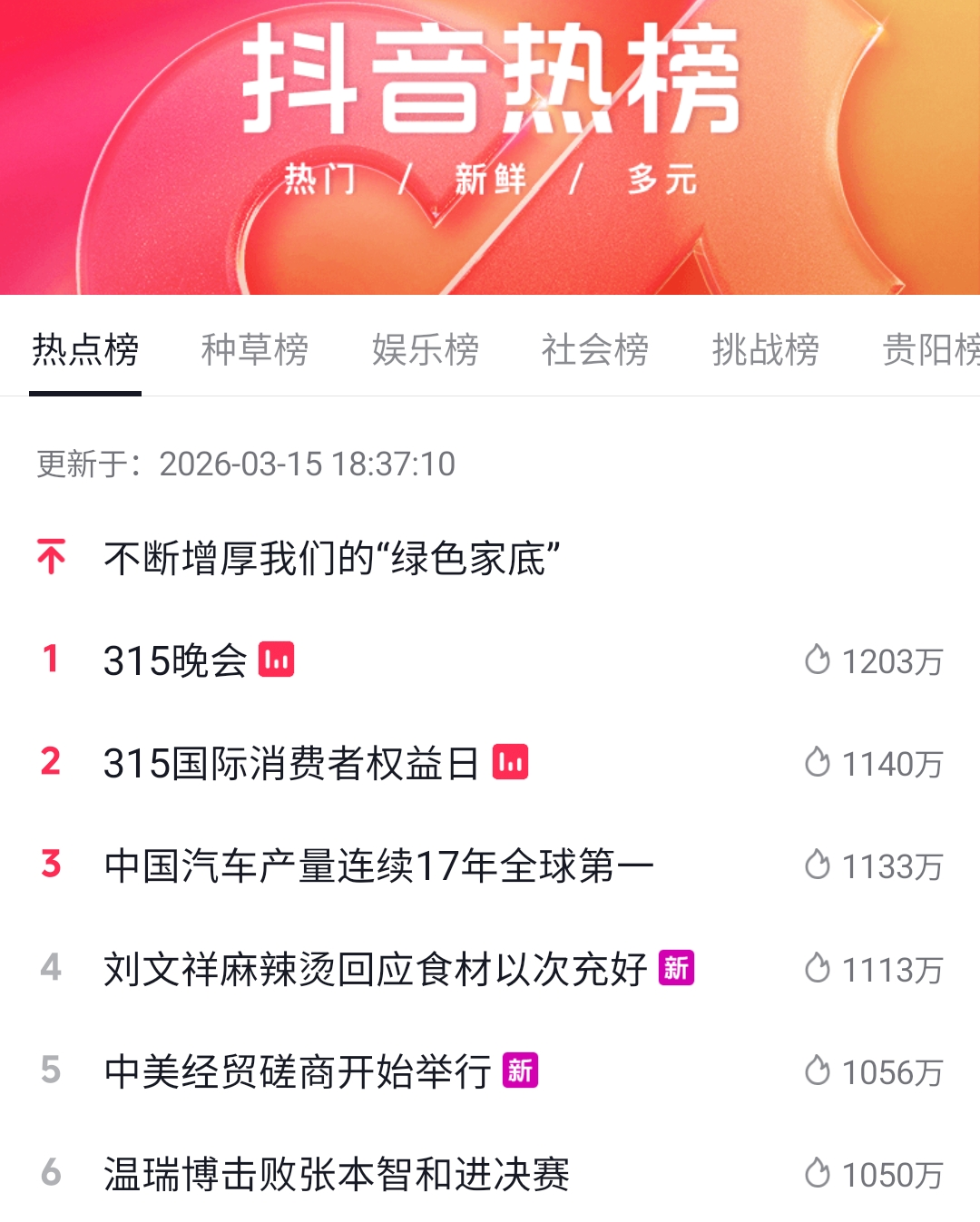Switch to the 种草榜 tab
This screenshot has width=980, height=1222.
point(254,350)
